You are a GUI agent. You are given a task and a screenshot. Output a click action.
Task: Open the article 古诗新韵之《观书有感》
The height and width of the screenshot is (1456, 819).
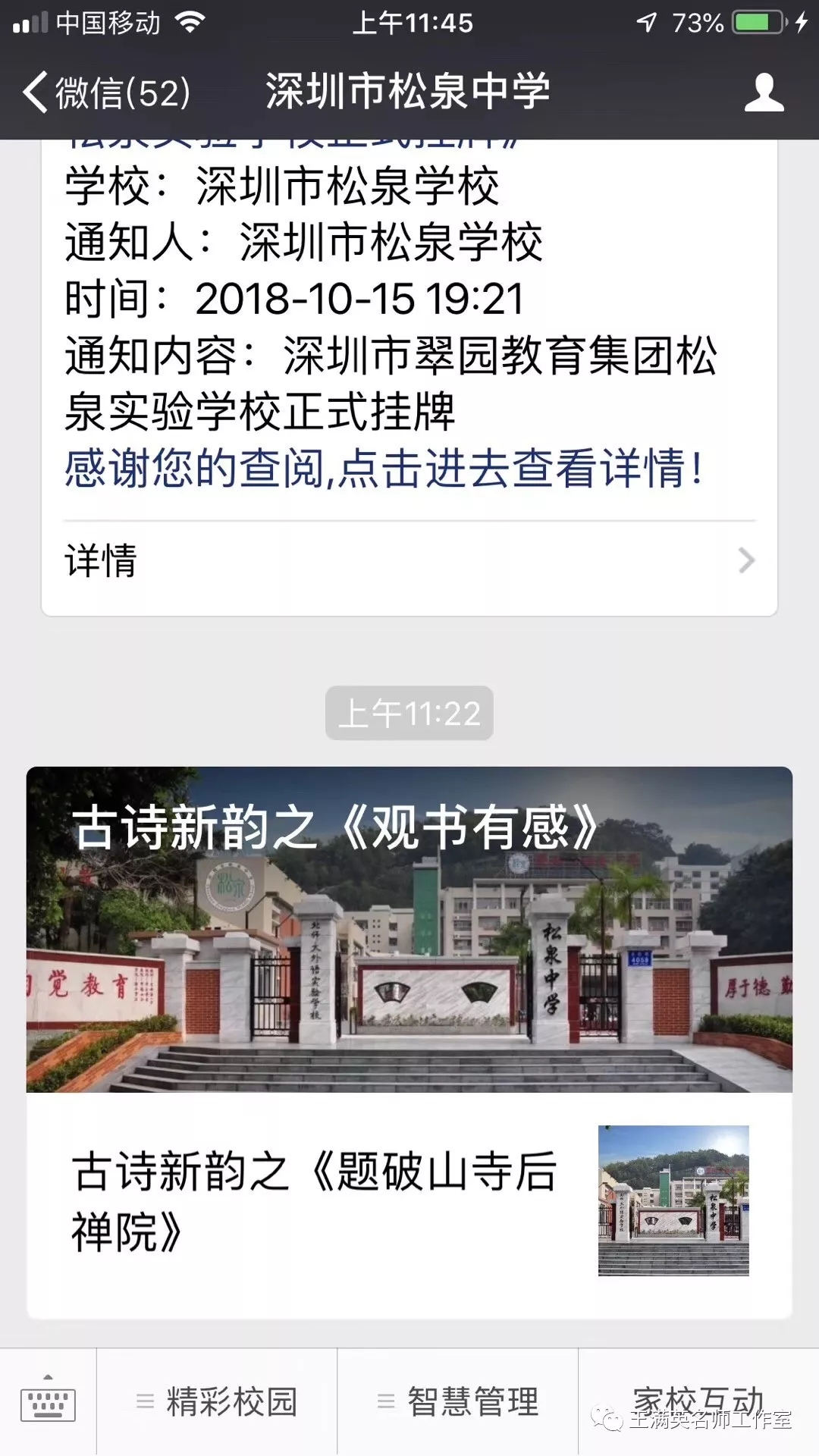point(409,929)
